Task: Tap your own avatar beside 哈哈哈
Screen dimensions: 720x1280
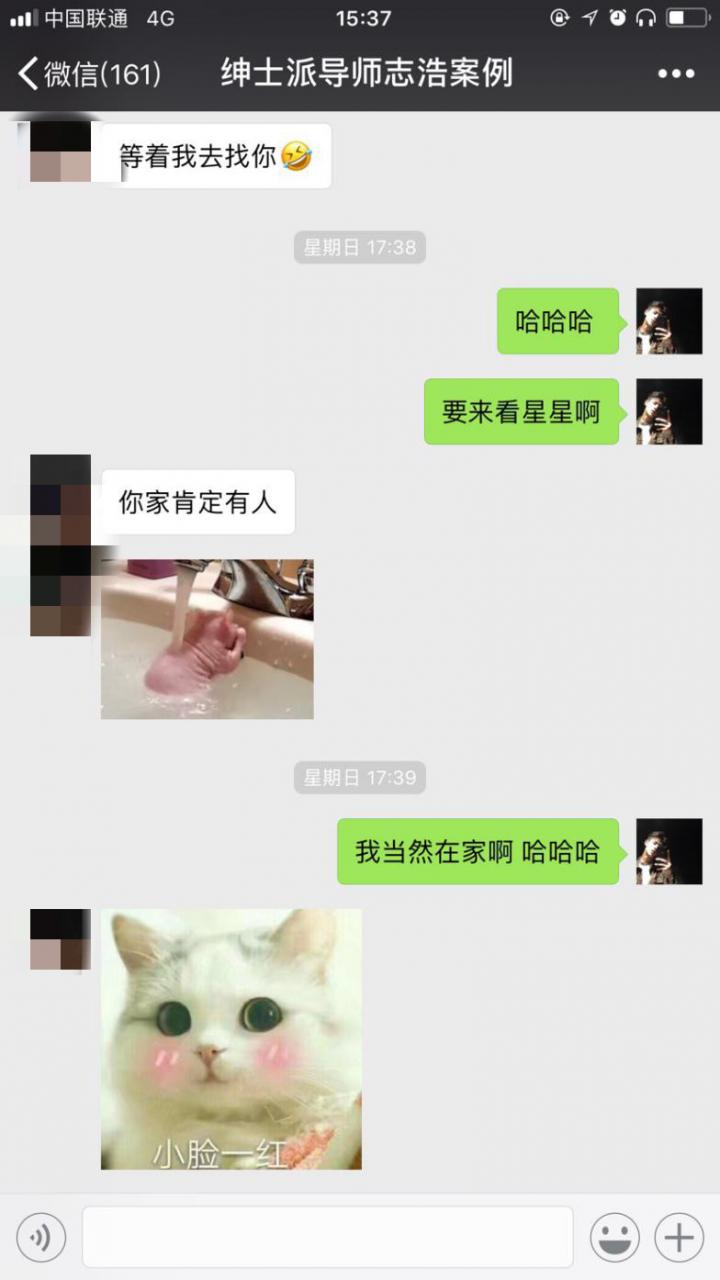Action: pos(669,321)
